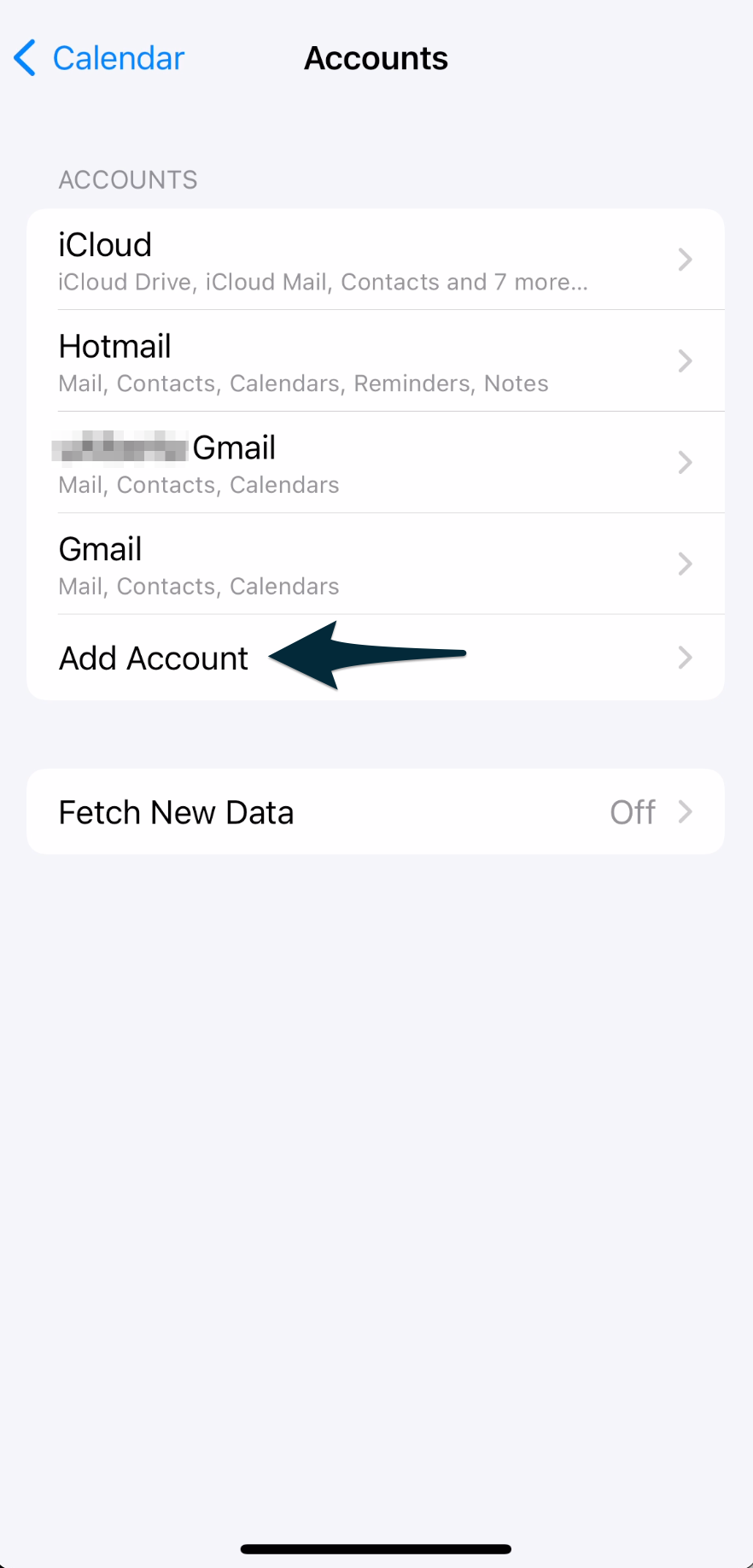The height and width of the screenshot is (1568, 753).
Task: Tap the chevron on the Hotmail row
Action: click(684, 360)
